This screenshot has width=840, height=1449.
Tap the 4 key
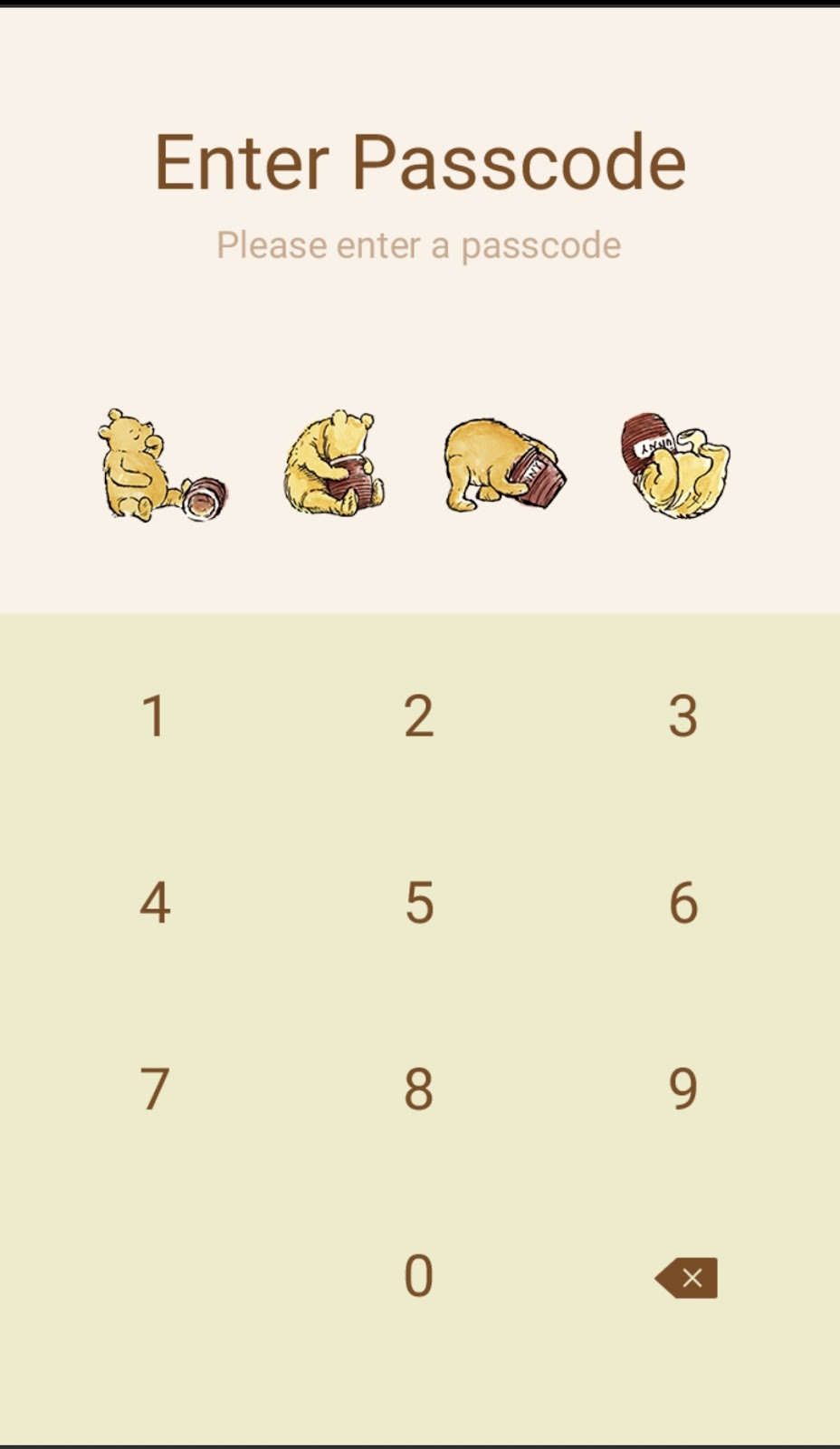[154, 902]
